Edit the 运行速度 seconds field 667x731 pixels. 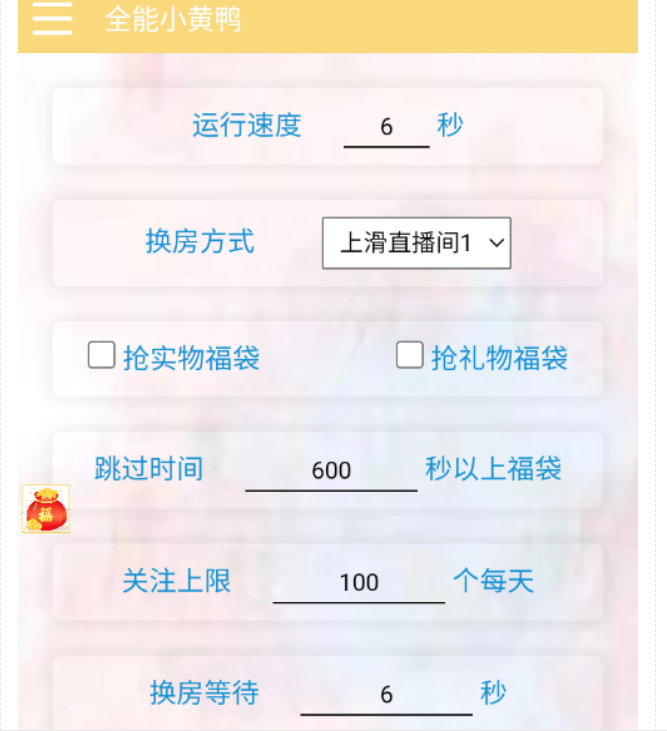pos(386,127)
